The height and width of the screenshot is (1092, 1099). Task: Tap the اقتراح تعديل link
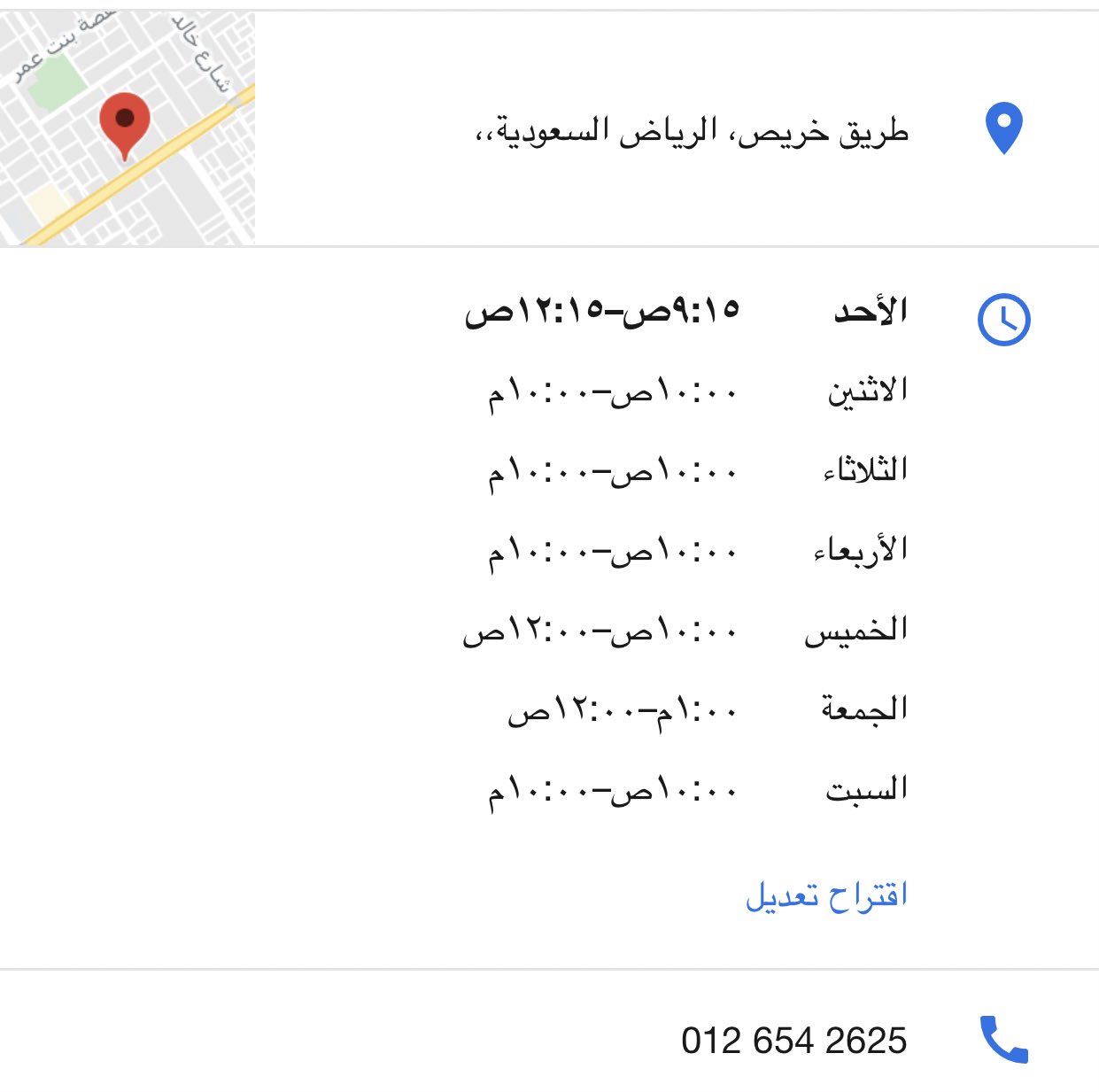point(826,895)
